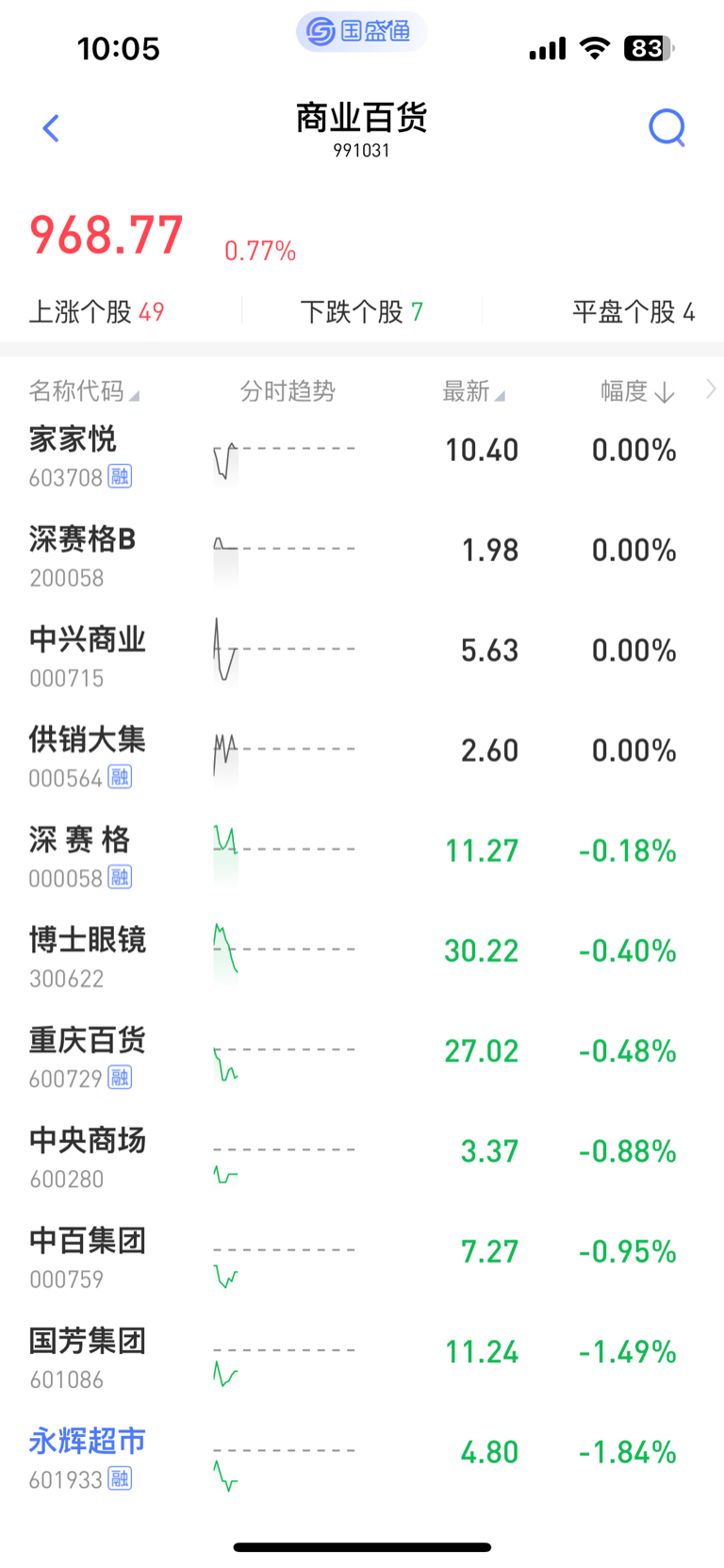Open 永辉超市 601933 stock page
The width and height of the screenshot is (724, 1568).
click(362, 1459)
